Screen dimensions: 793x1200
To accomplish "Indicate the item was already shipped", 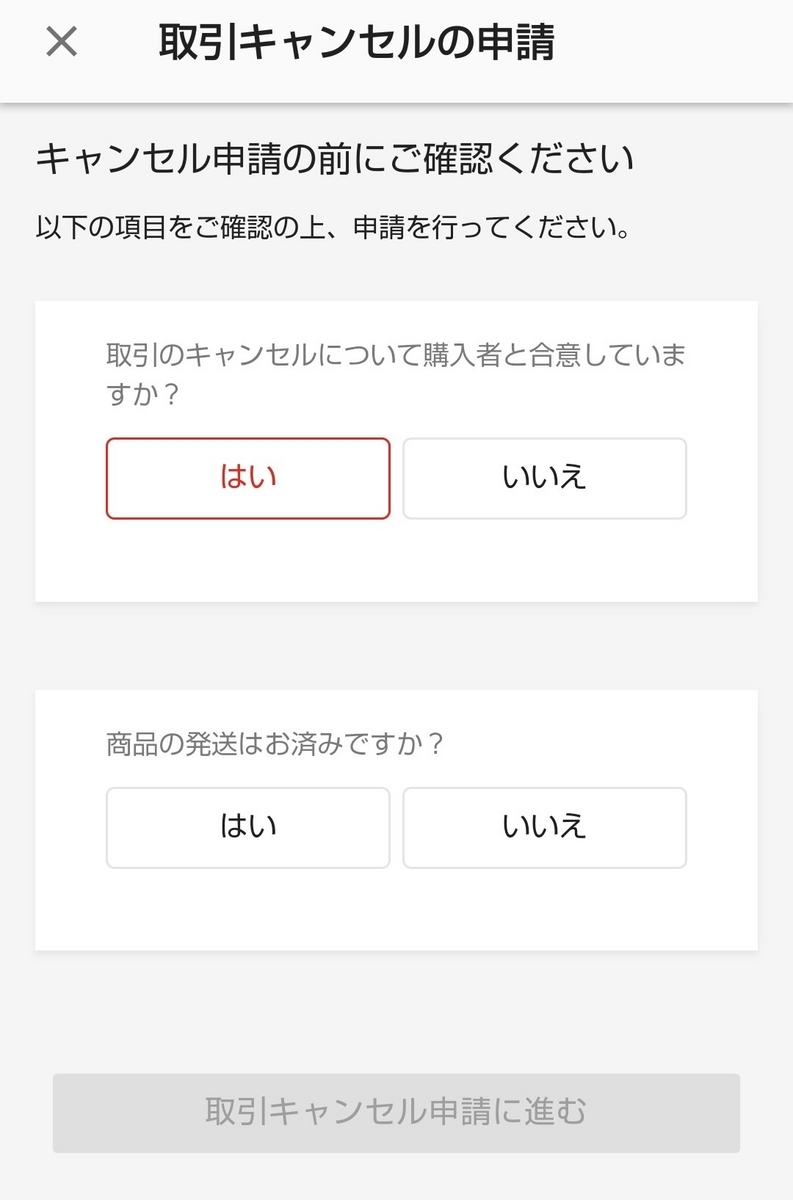I will click(247, 827).
